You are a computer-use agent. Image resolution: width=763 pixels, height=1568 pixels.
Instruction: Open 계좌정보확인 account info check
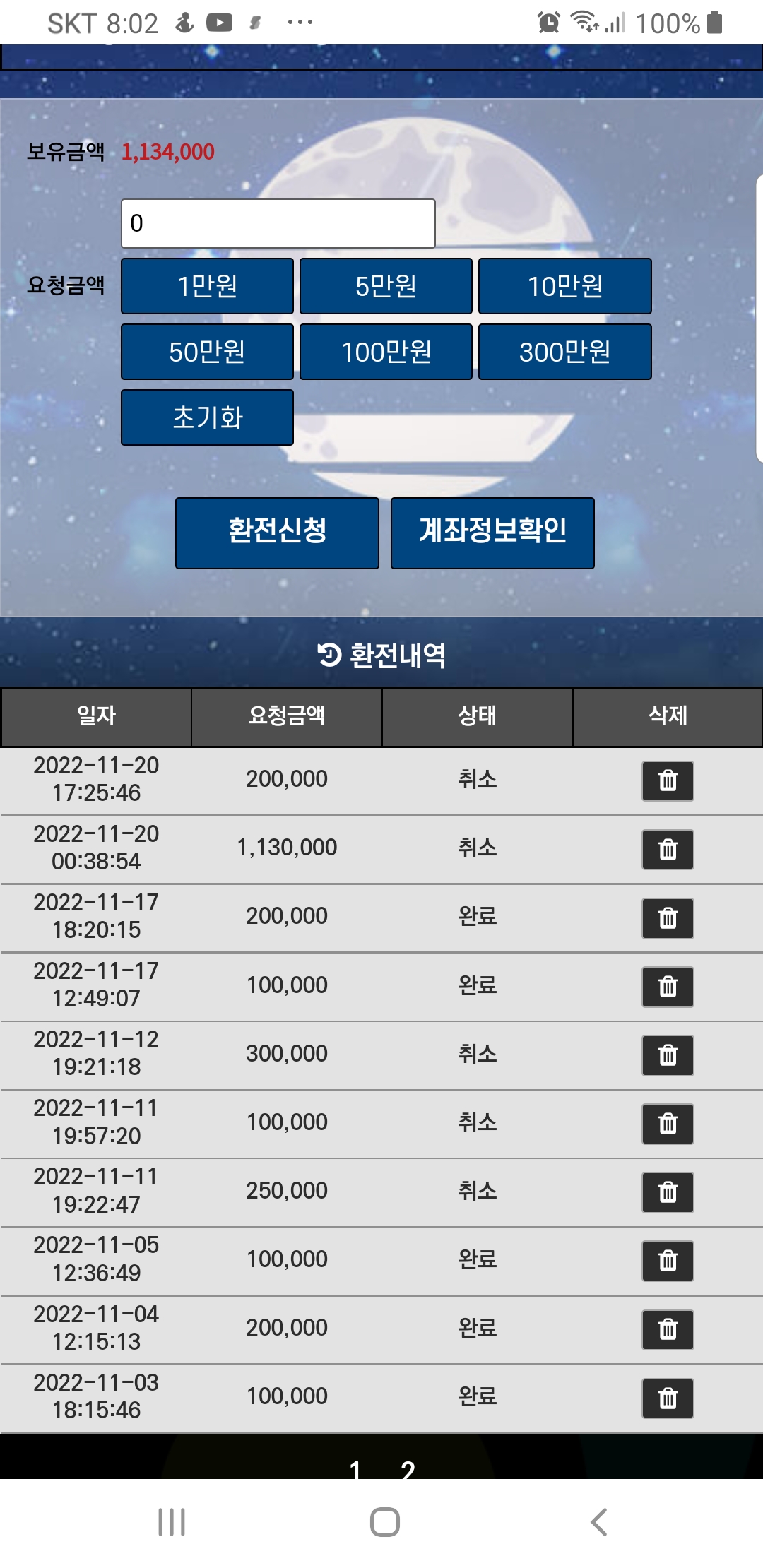tap(492, 533)
